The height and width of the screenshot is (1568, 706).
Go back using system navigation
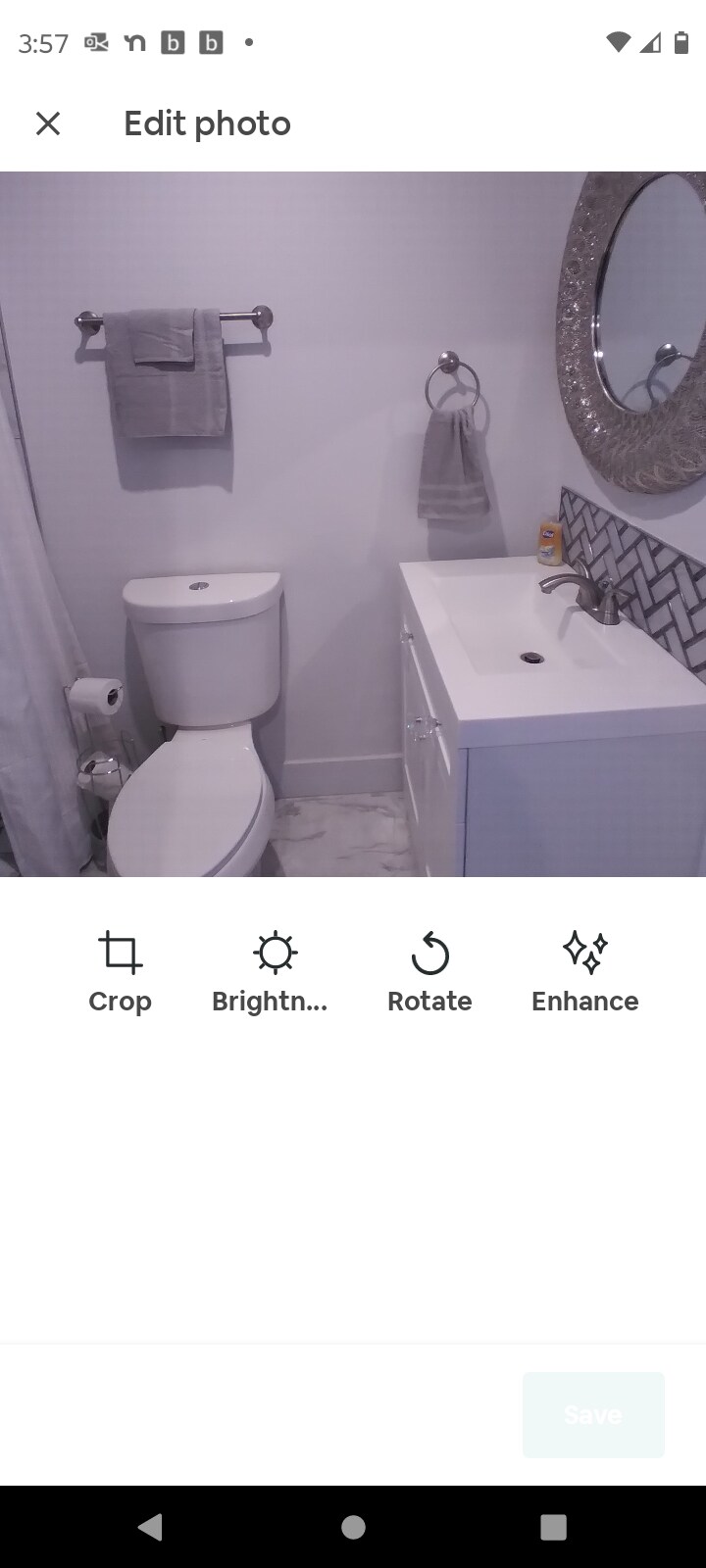pyautogui.click(x=150, y=1527)
